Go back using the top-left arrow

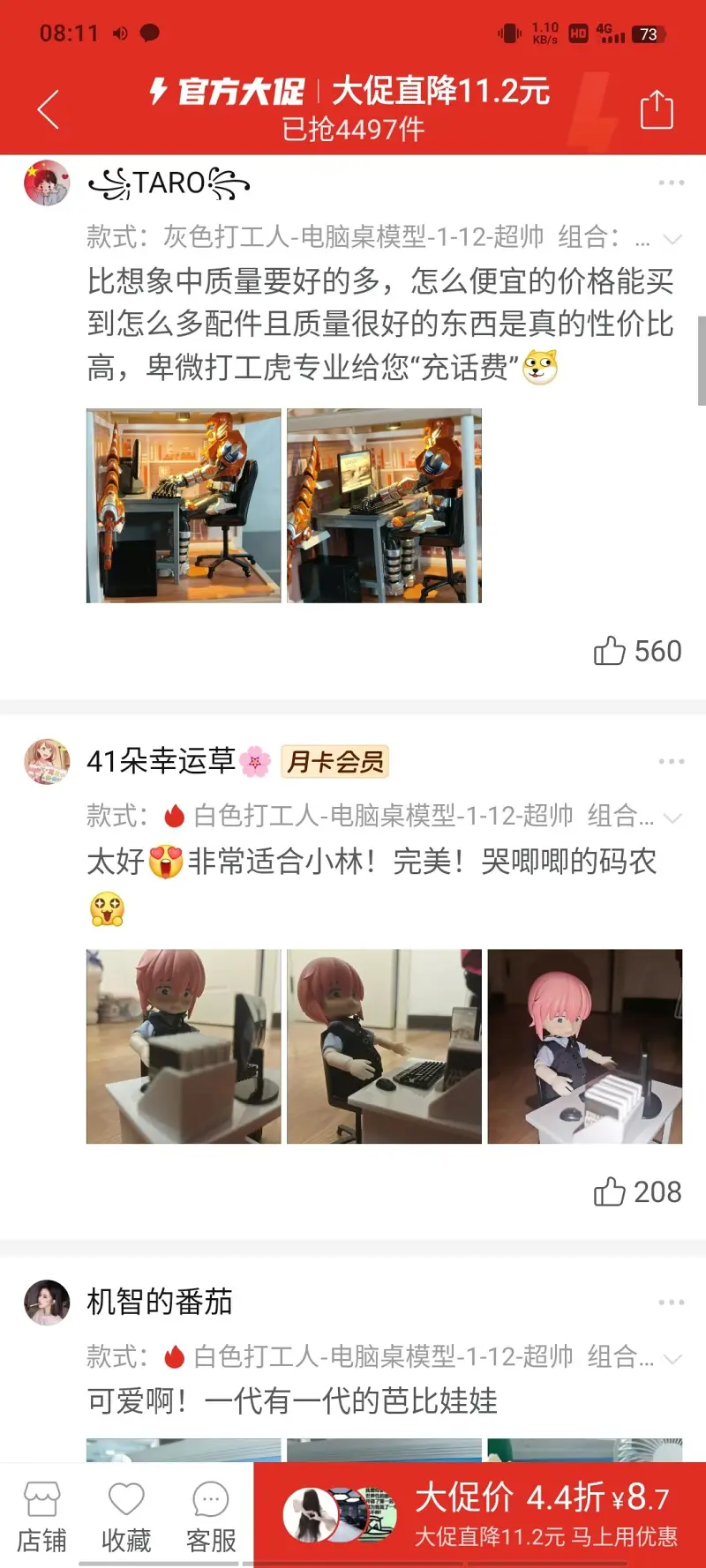click(49, 109)
